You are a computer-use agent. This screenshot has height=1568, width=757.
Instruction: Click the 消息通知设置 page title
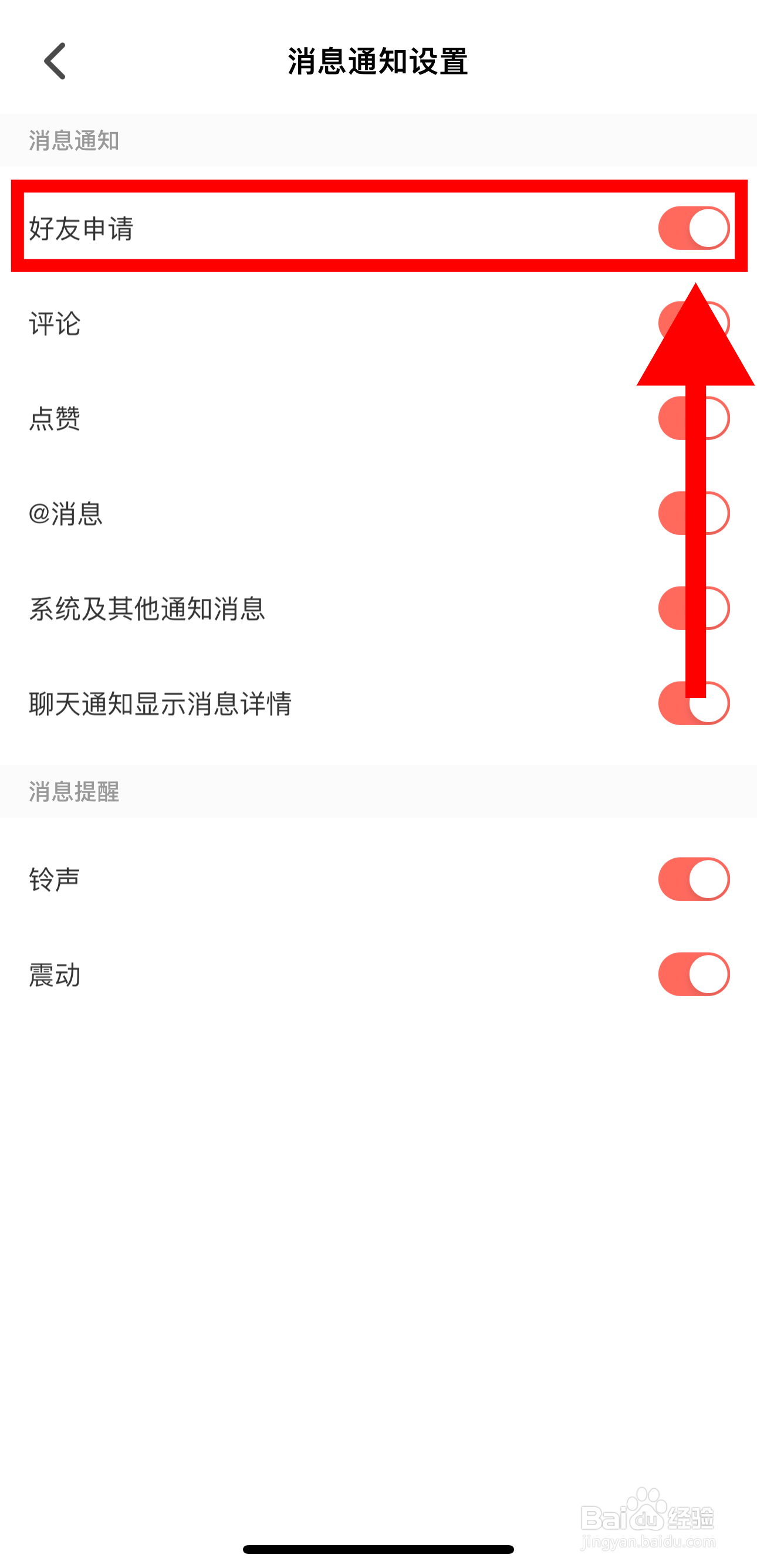(377, 60)
